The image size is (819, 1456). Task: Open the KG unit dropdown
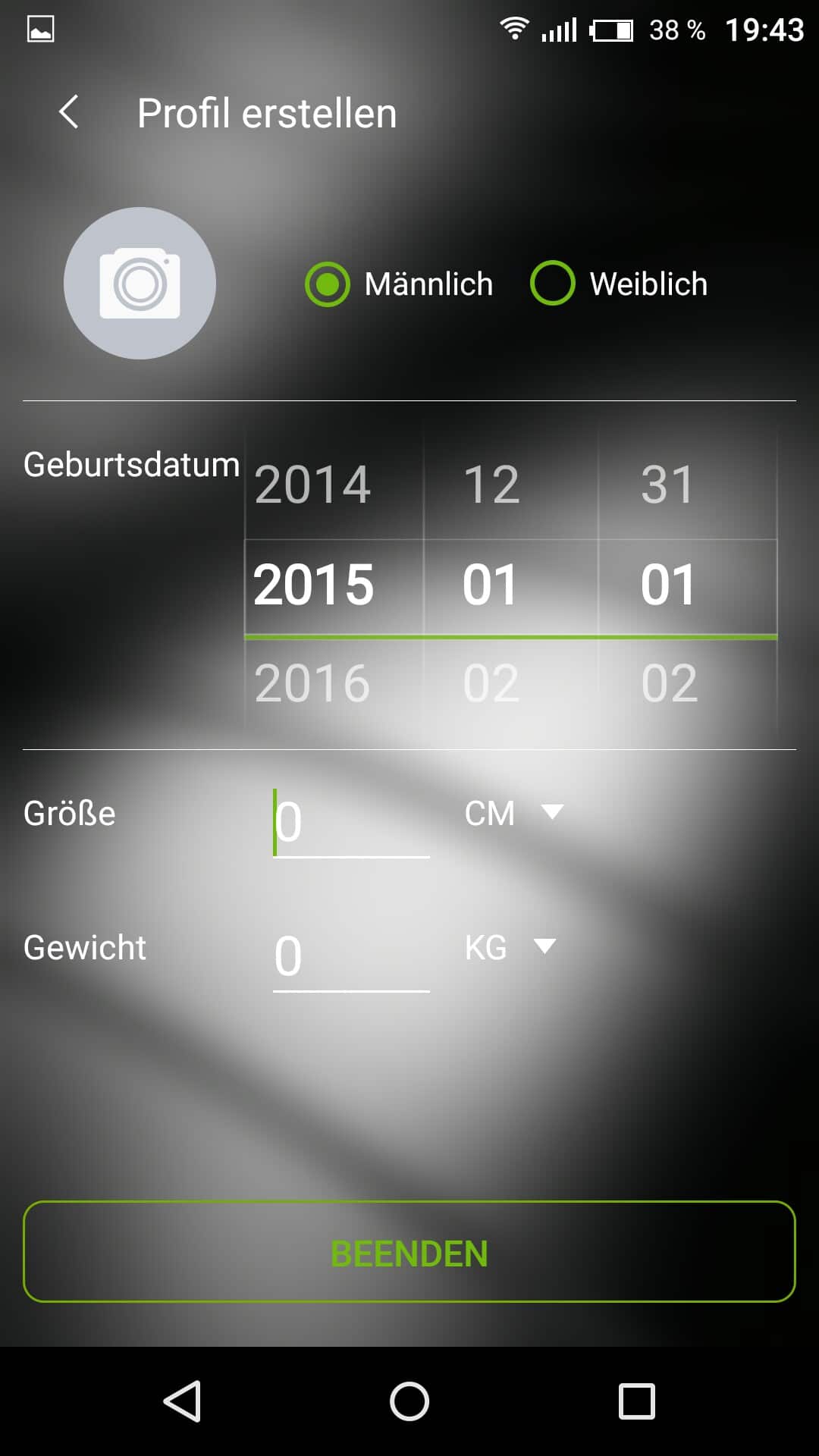510,947
